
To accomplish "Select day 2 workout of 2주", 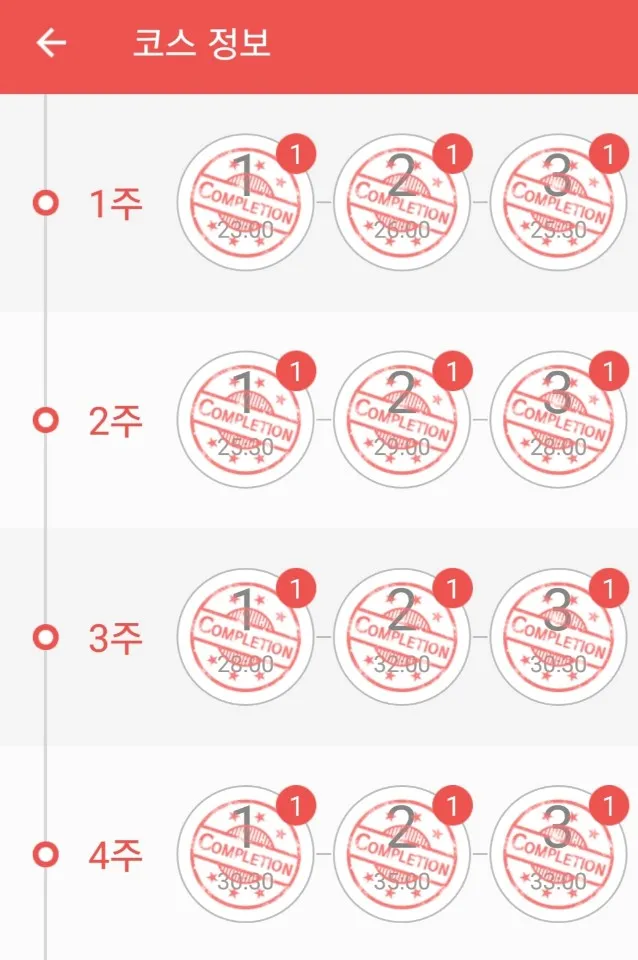I will [x=401, y=420].
